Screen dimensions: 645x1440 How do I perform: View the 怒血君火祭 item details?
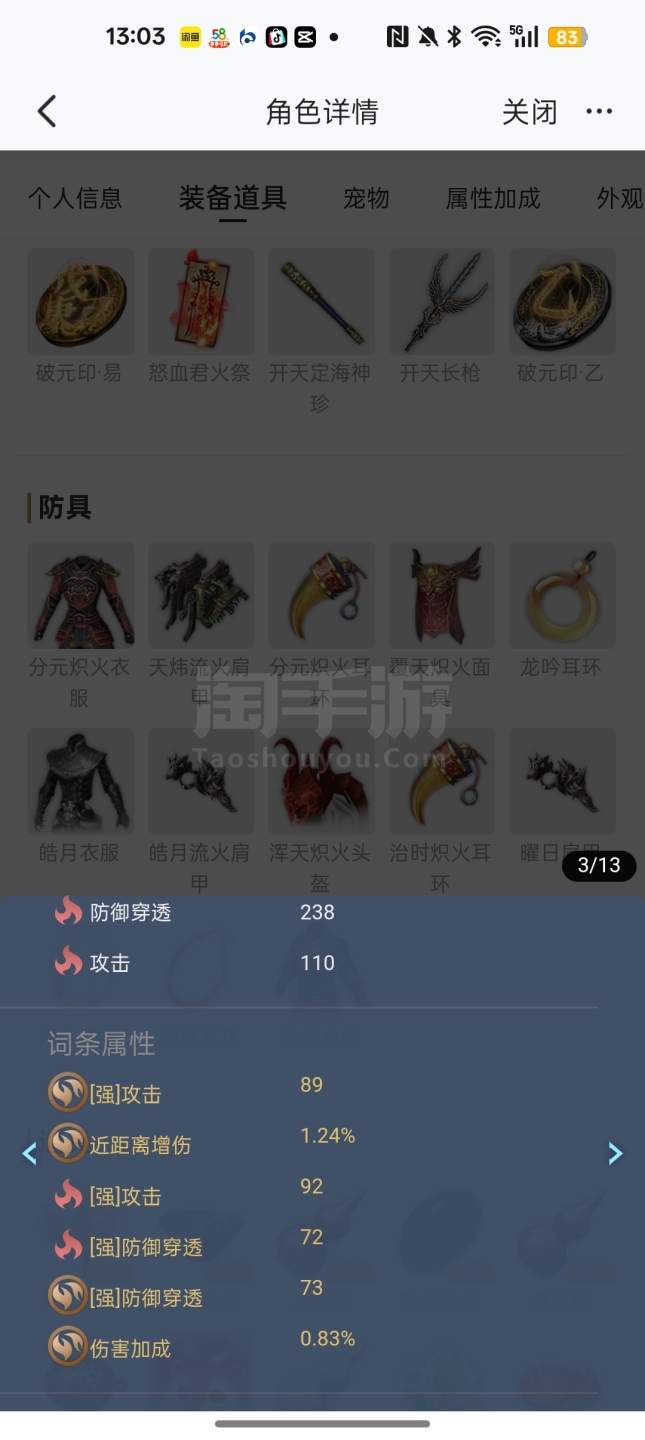pos(201,303)
